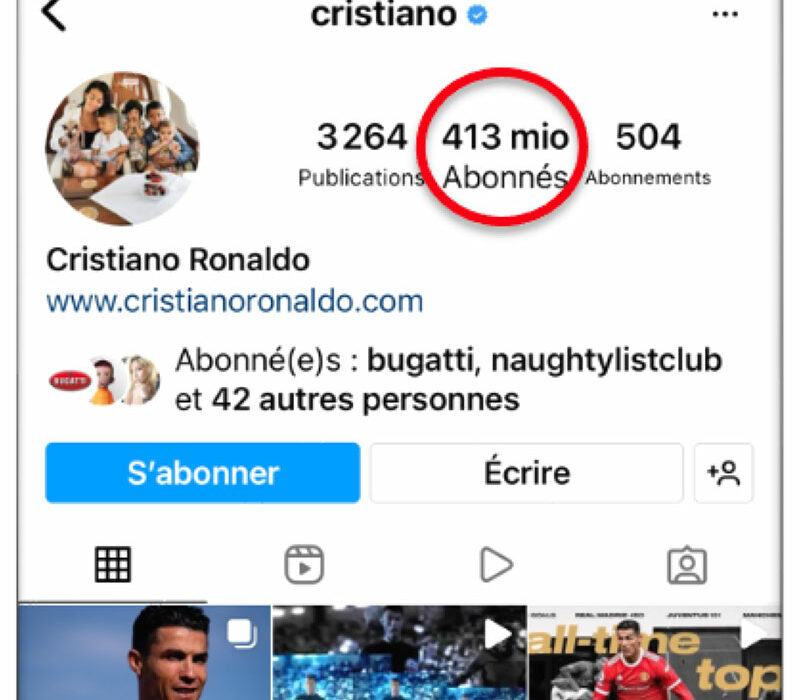Open Cristiano's profile picture
The height and width of the screenshot is (700, 800).
pyautogui.click(x=121, y=148)
